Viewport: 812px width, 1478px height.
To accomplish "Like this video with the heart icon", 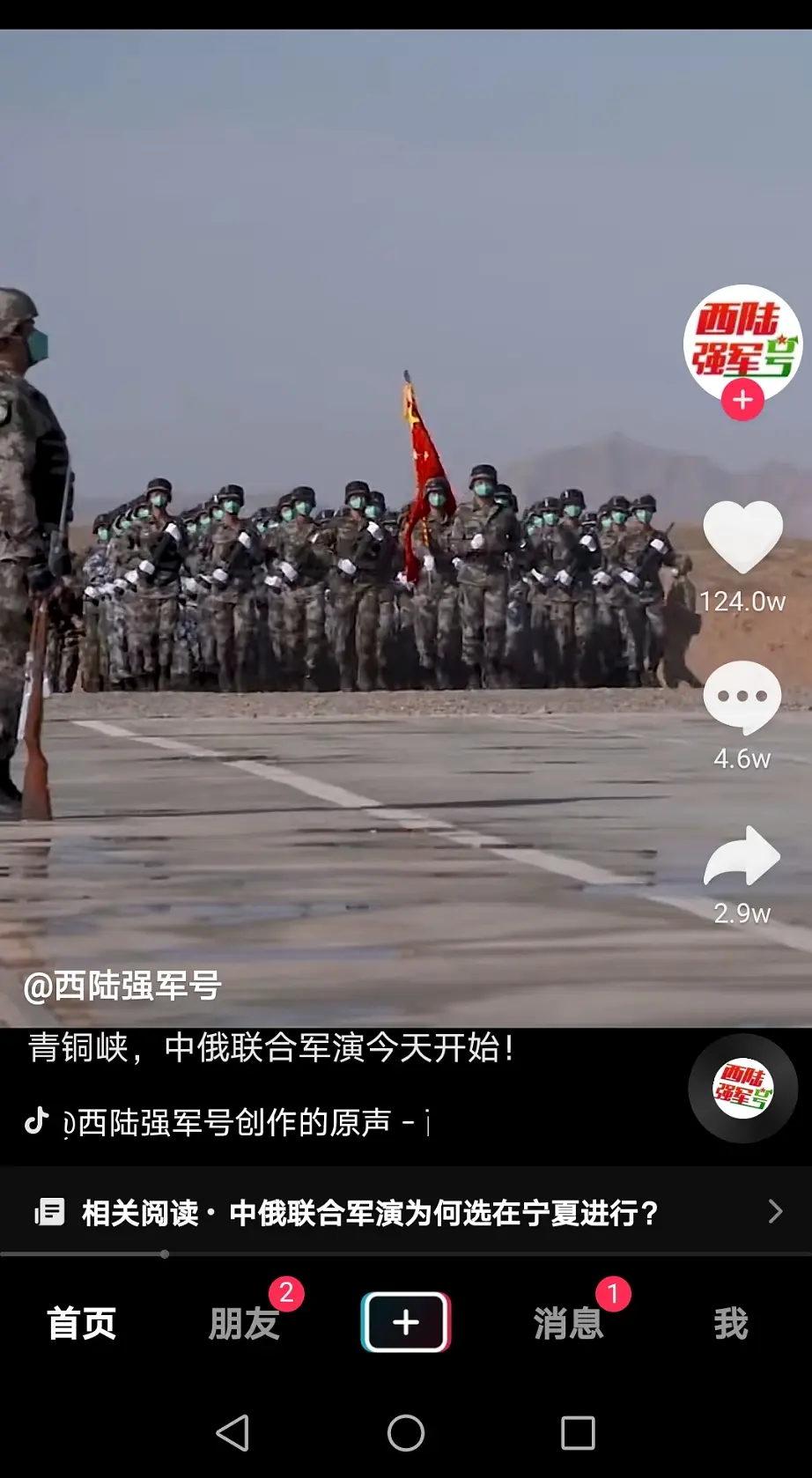I will [742, 536].
